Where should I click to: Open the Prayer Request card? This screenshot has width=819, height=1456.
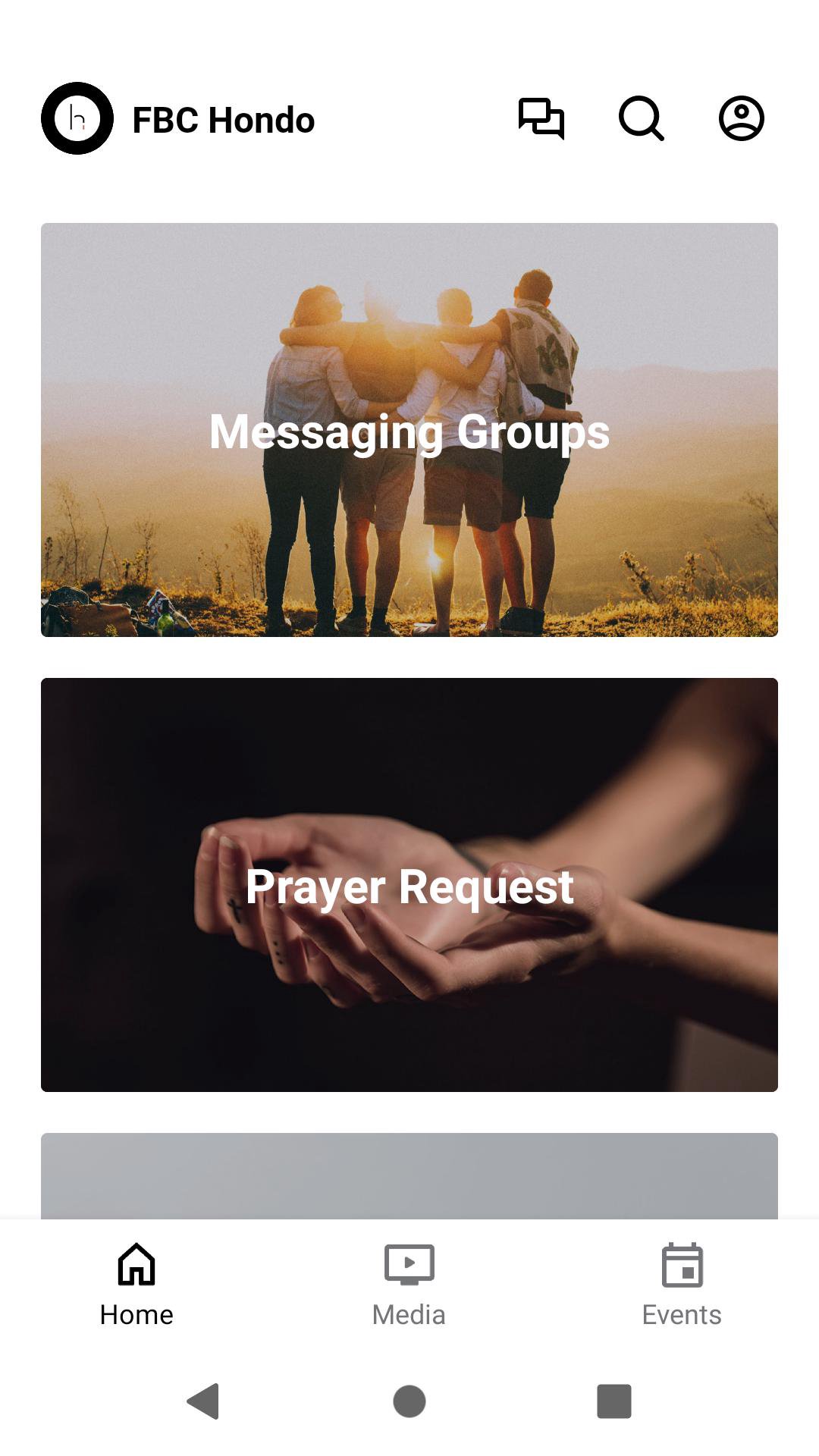tap(409, 885)
